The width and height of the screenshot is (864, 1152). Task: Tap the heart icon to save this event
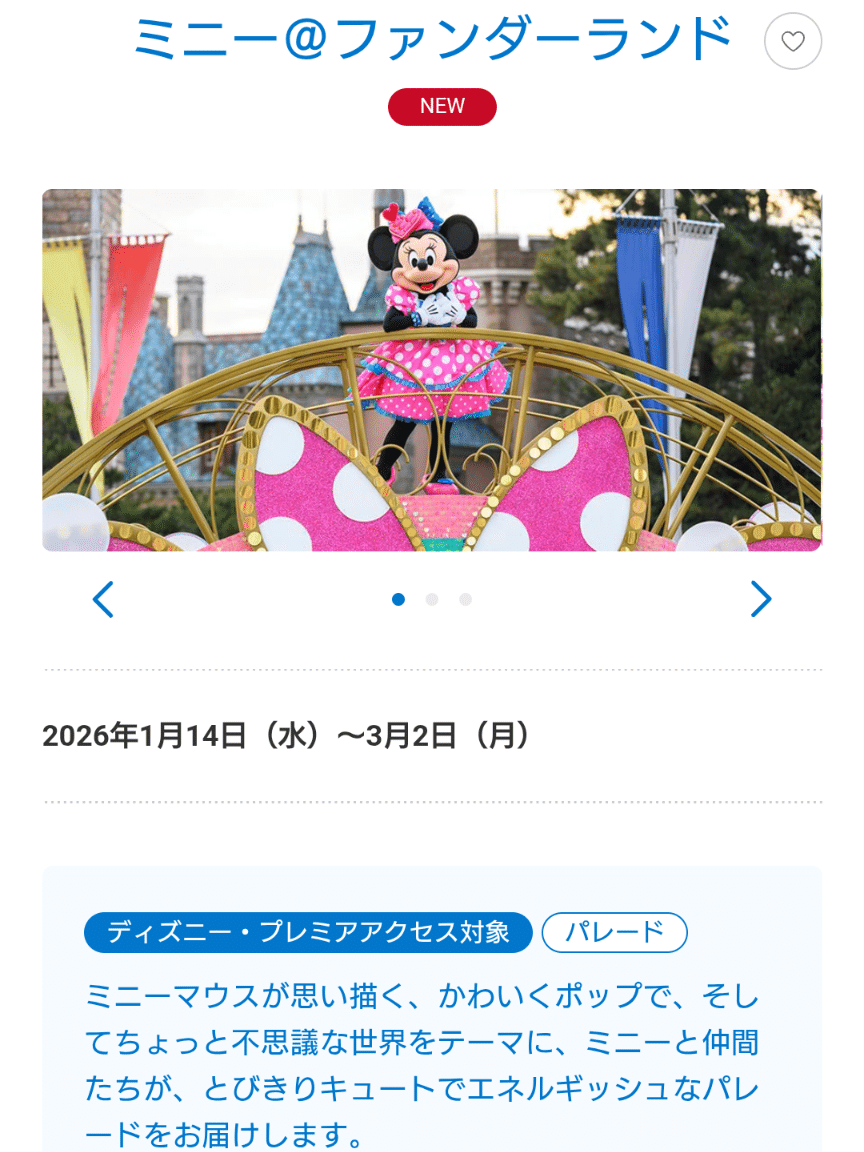click(793, 42)
